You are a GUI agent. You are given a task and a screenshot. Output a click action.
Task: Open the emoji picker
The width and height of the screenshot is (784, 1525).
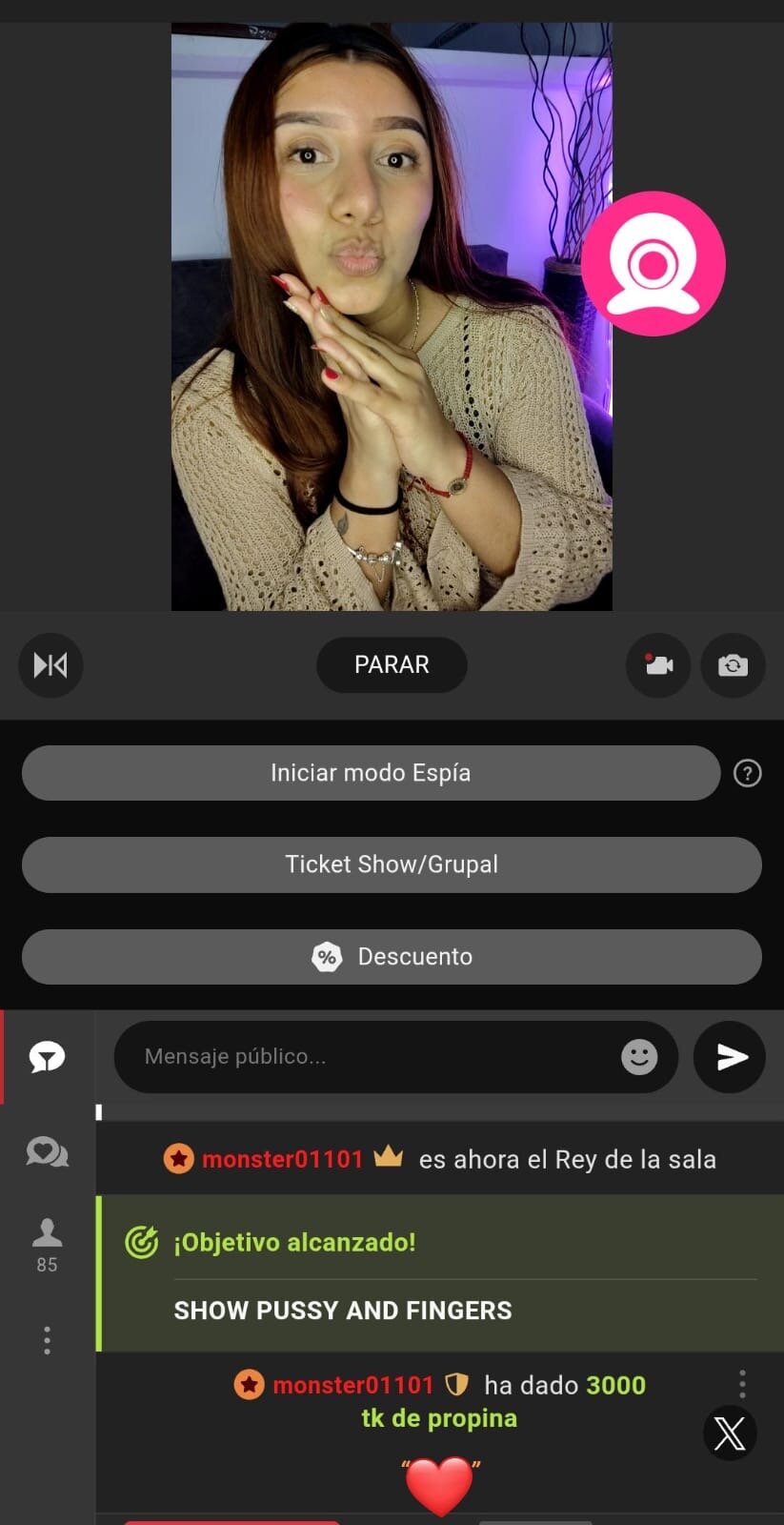[x=639, y=1056]
